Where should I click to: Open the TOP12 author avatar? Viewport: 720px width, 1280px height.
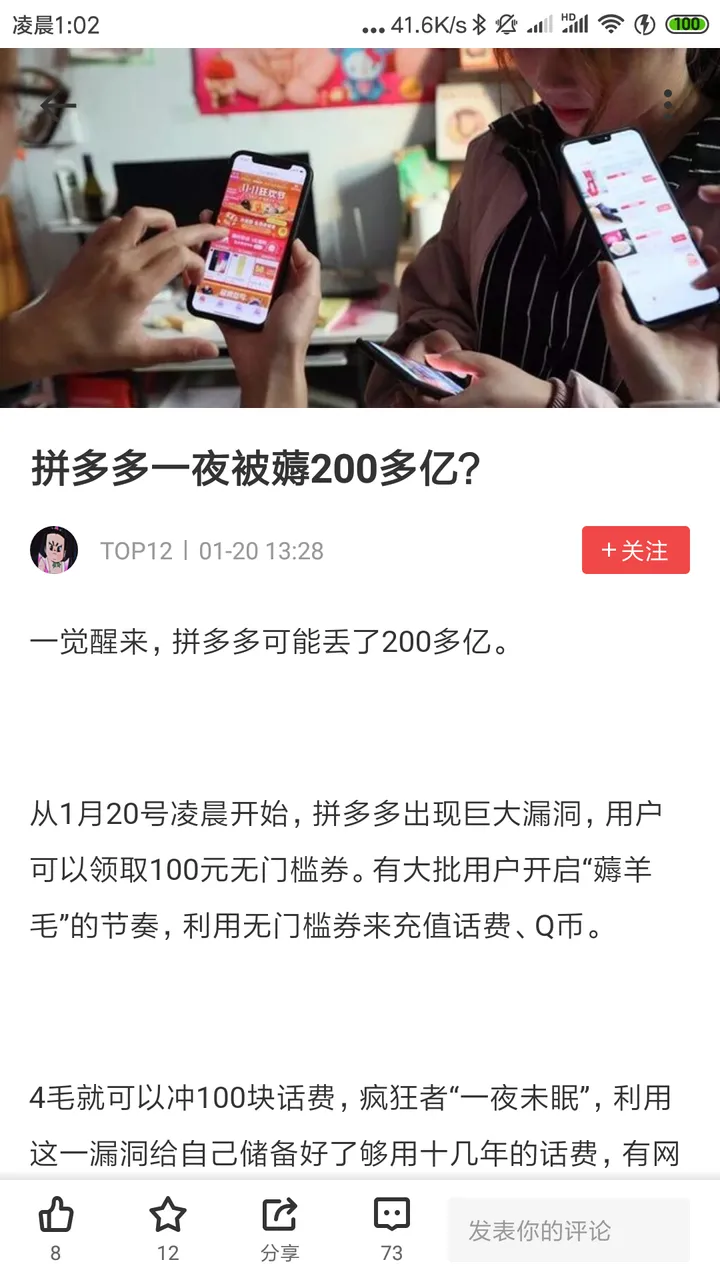54,550
